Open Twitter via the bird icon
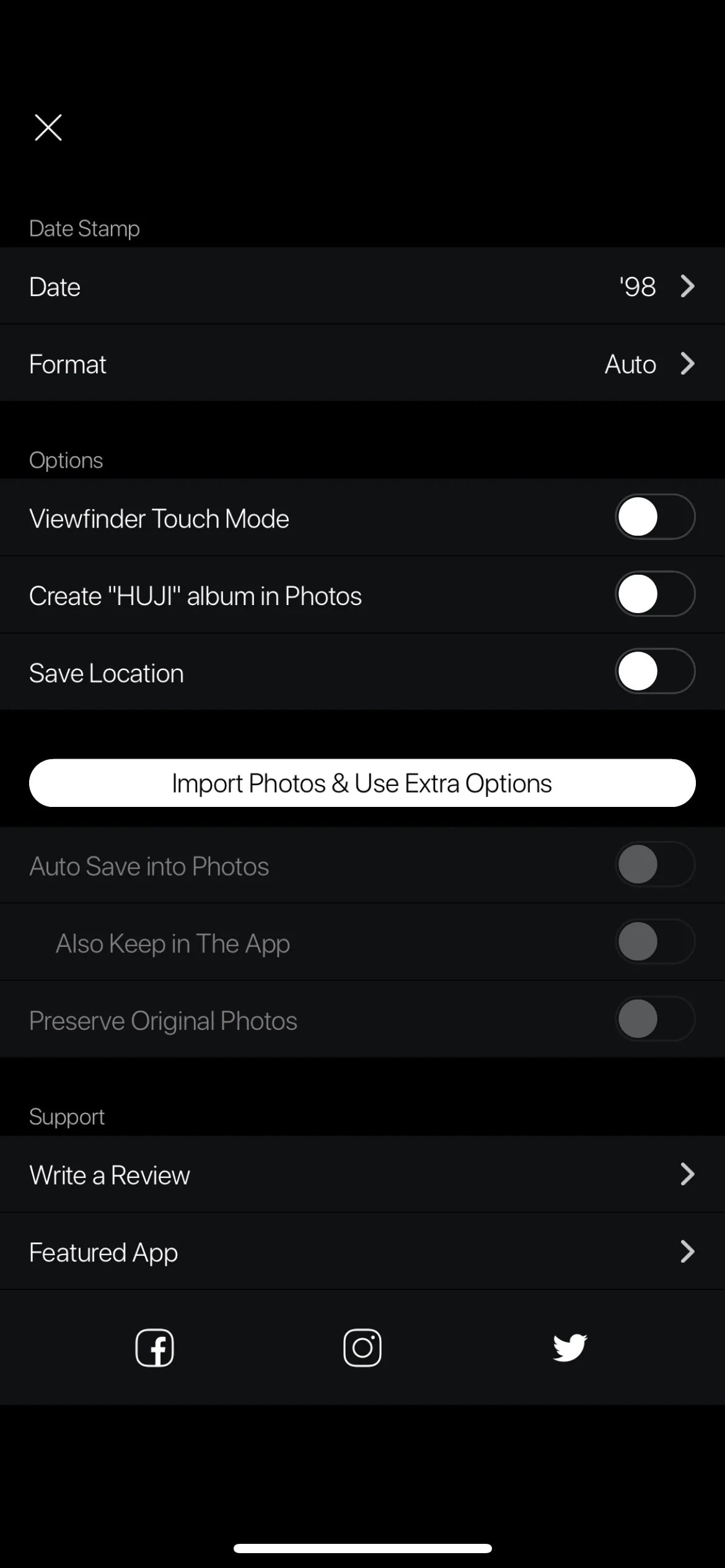This screenshot has width=725, height=1568. click(569, 1347)
